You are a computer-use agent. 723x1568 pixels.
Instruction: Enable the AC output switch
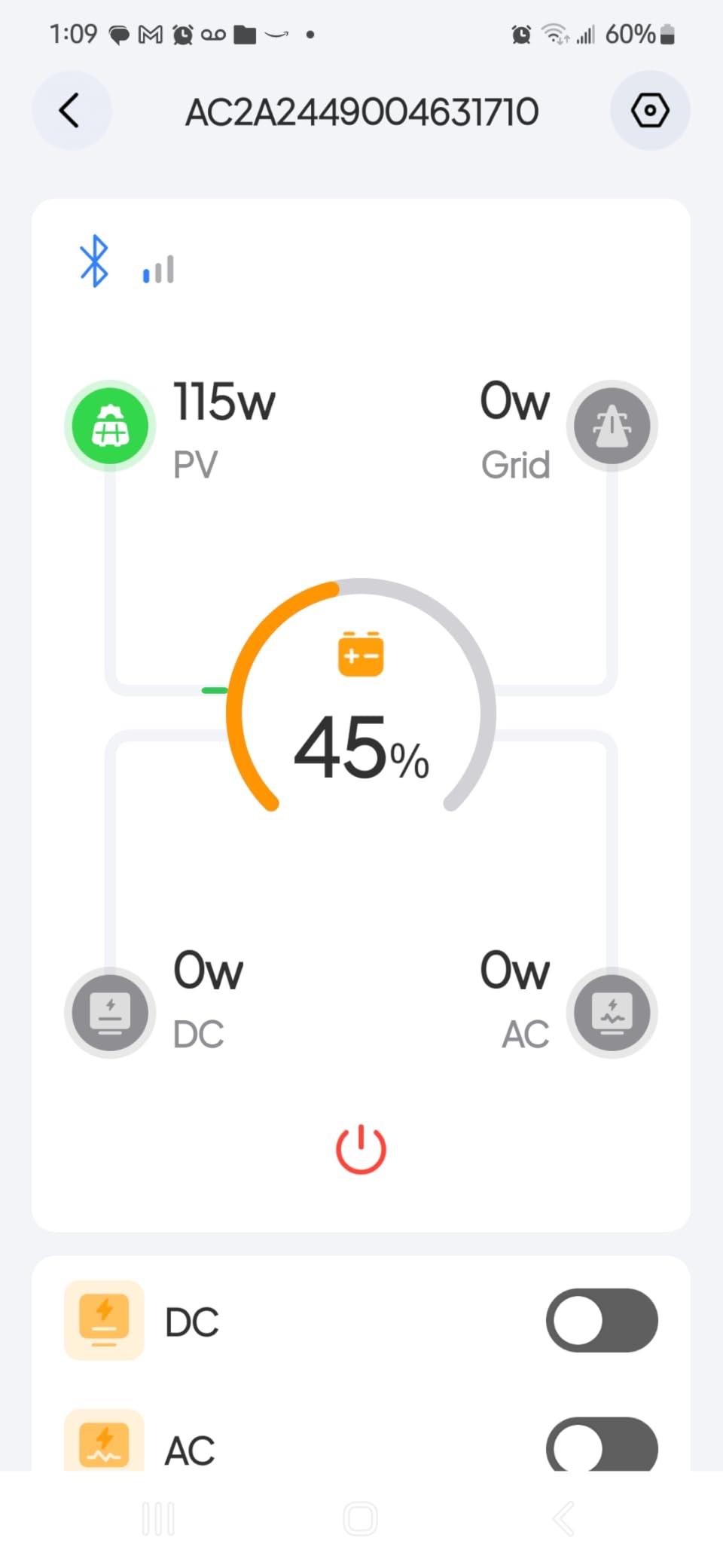click(x=602, y=1444)
